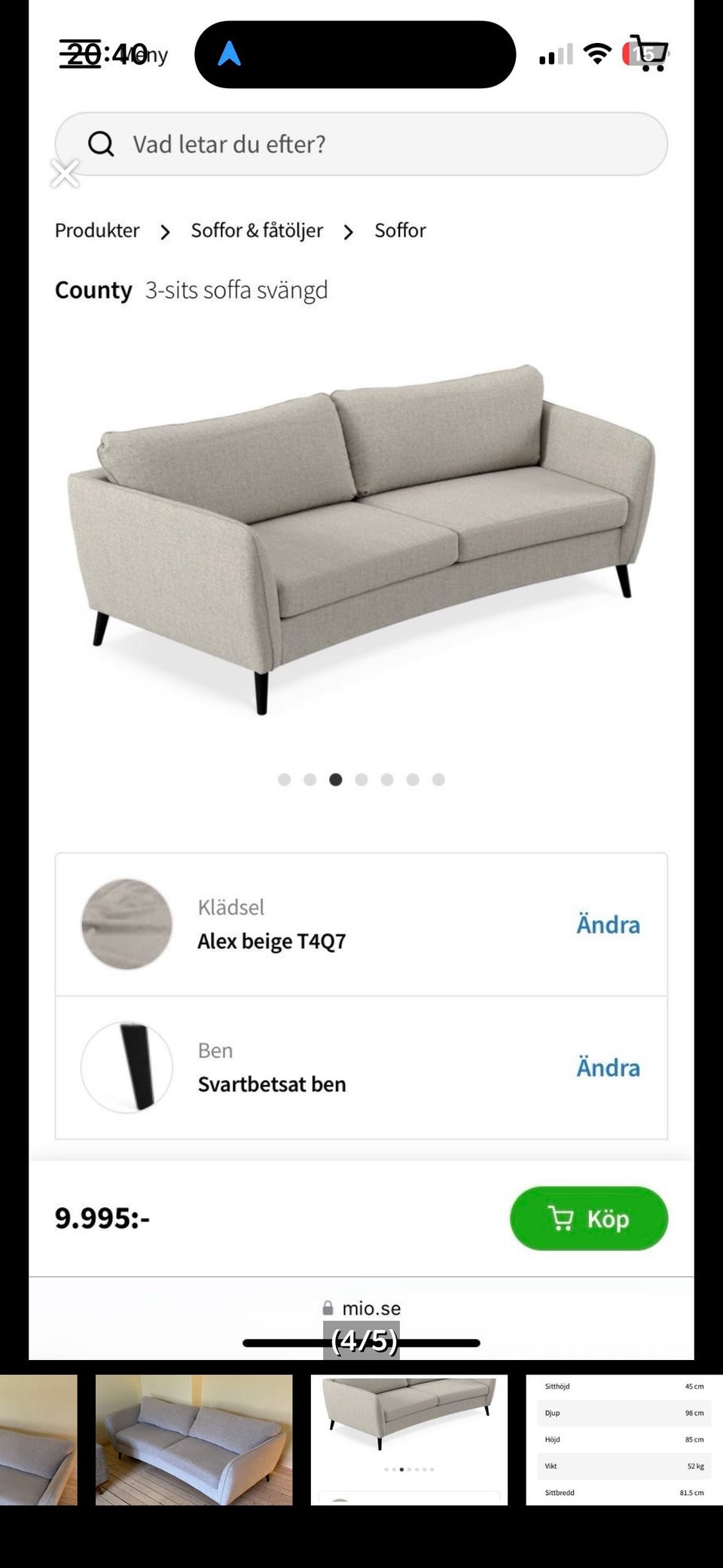This screenshot has width=723, height=1568.
Task: Select the last carousel dot
Action: 438,780
